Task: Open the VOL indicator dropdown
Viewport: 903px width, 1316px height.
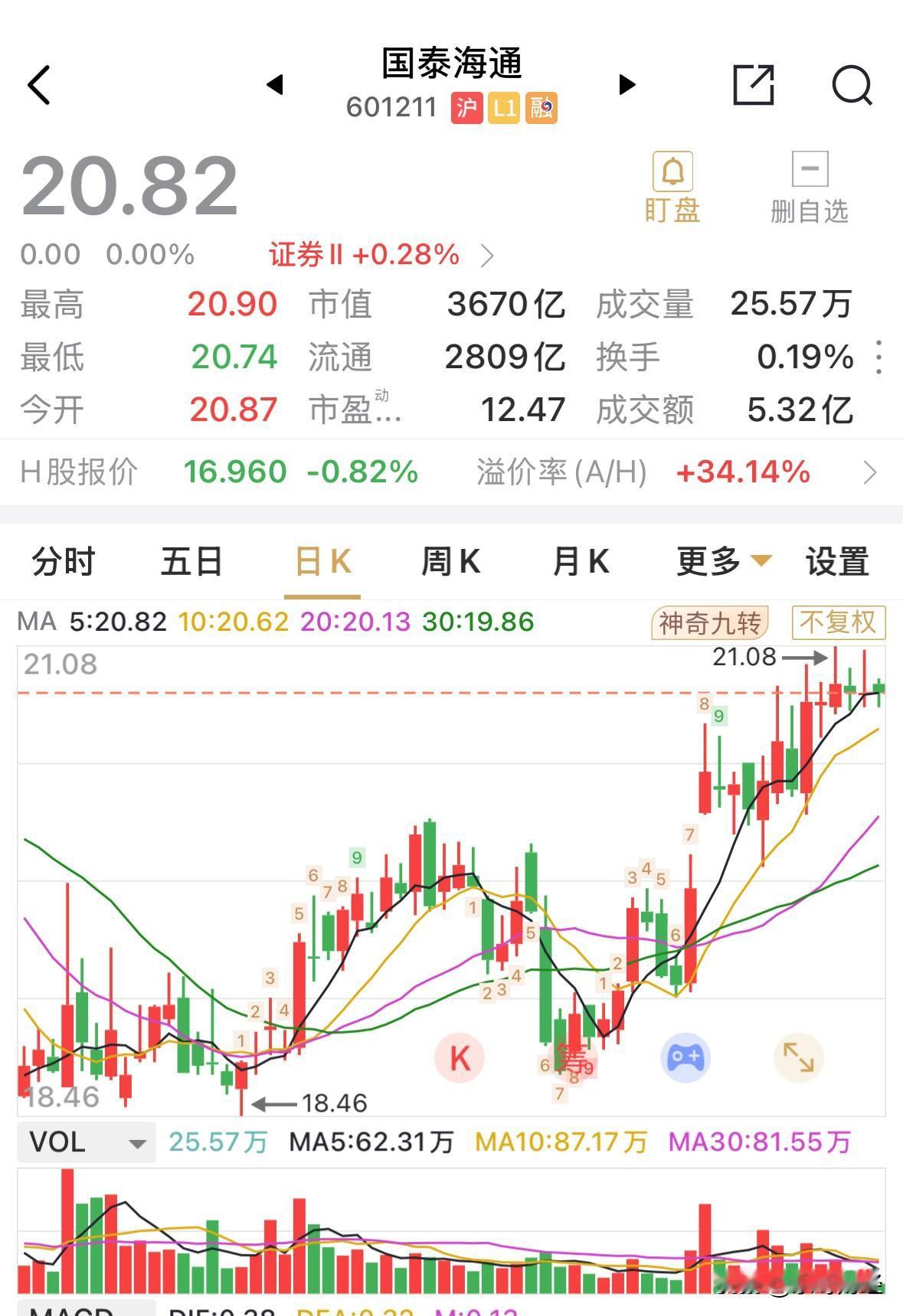Action: point(85,1141)
